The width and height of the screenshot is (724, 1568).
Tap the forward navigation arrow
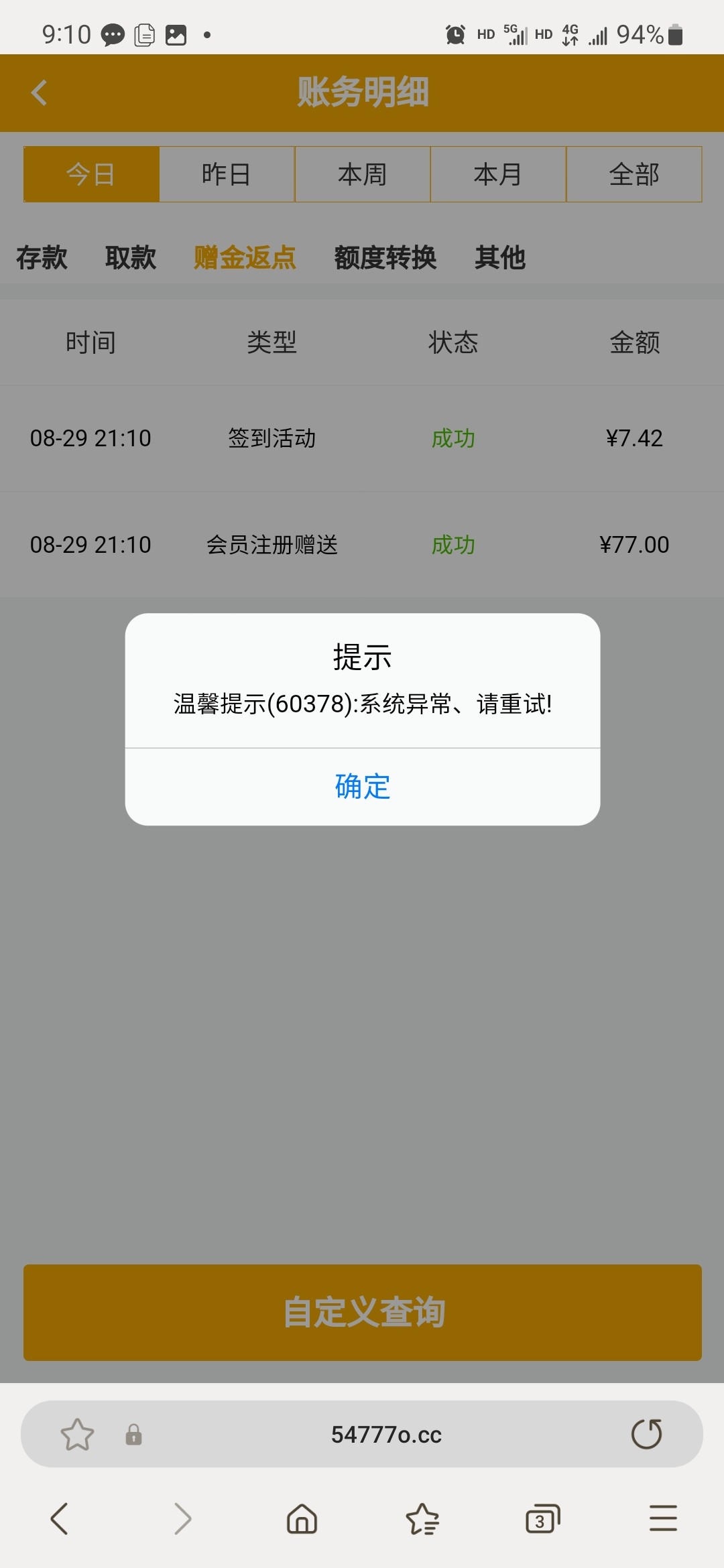click(180, 1520)
